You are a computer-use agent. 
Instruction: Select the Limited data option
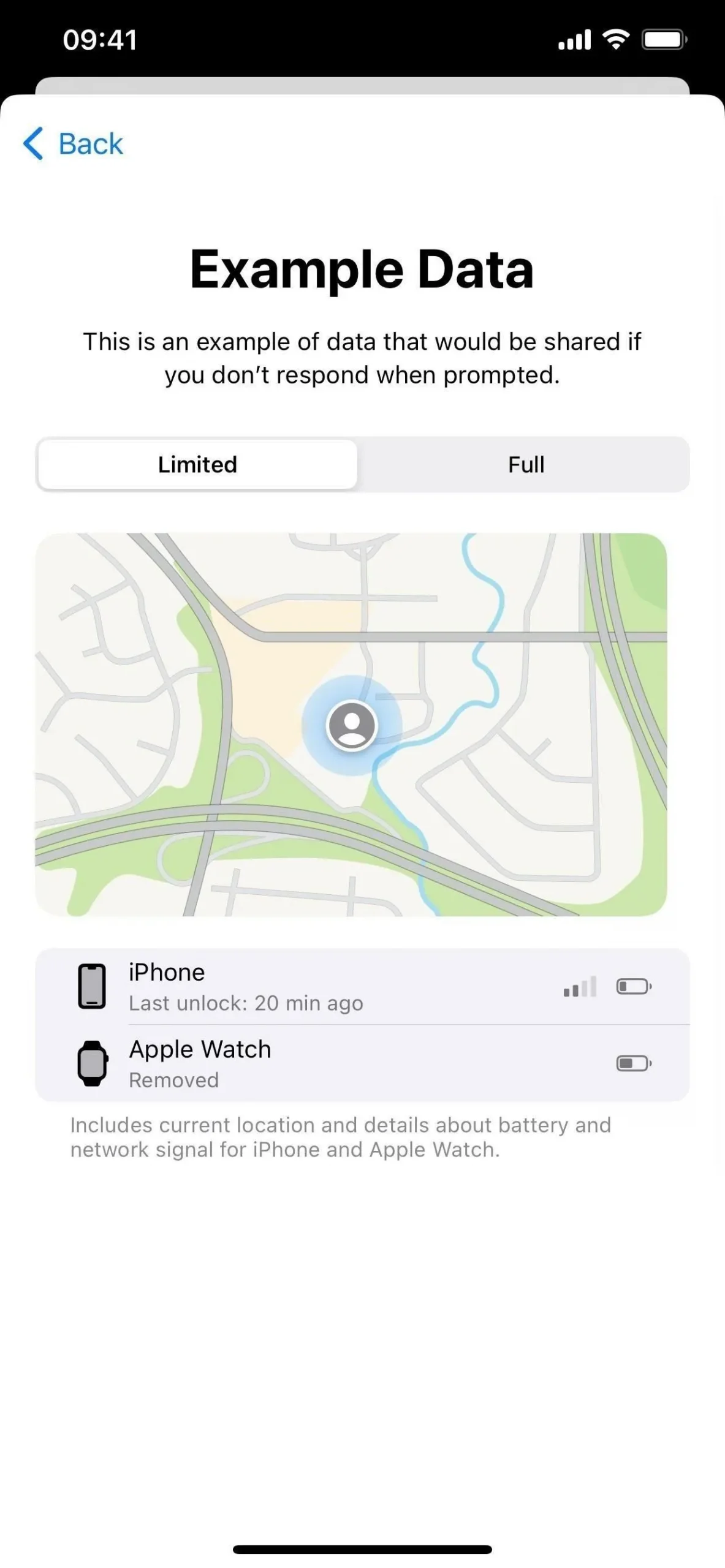click(x=197, y=464)
